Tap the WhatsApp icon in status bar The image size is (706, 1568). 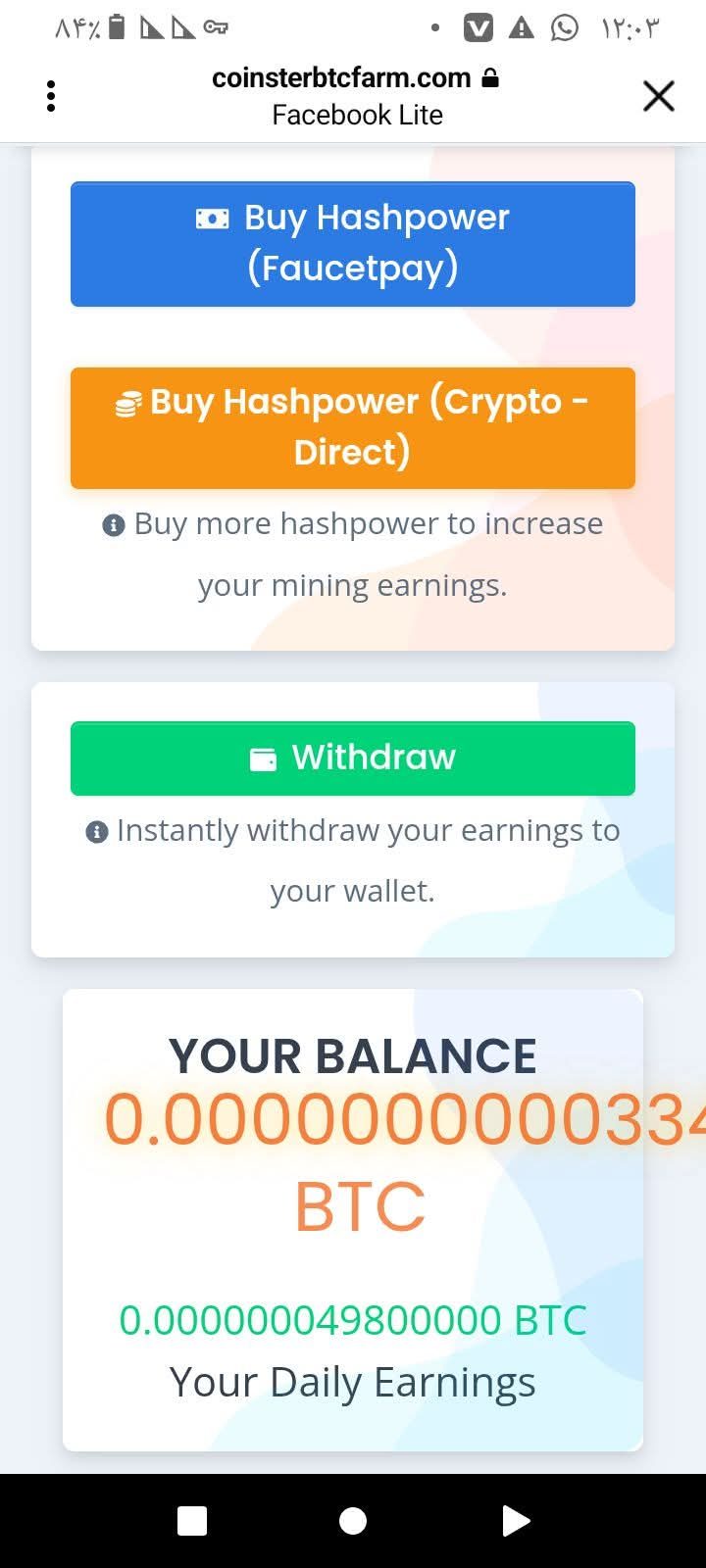pos(566,27)
